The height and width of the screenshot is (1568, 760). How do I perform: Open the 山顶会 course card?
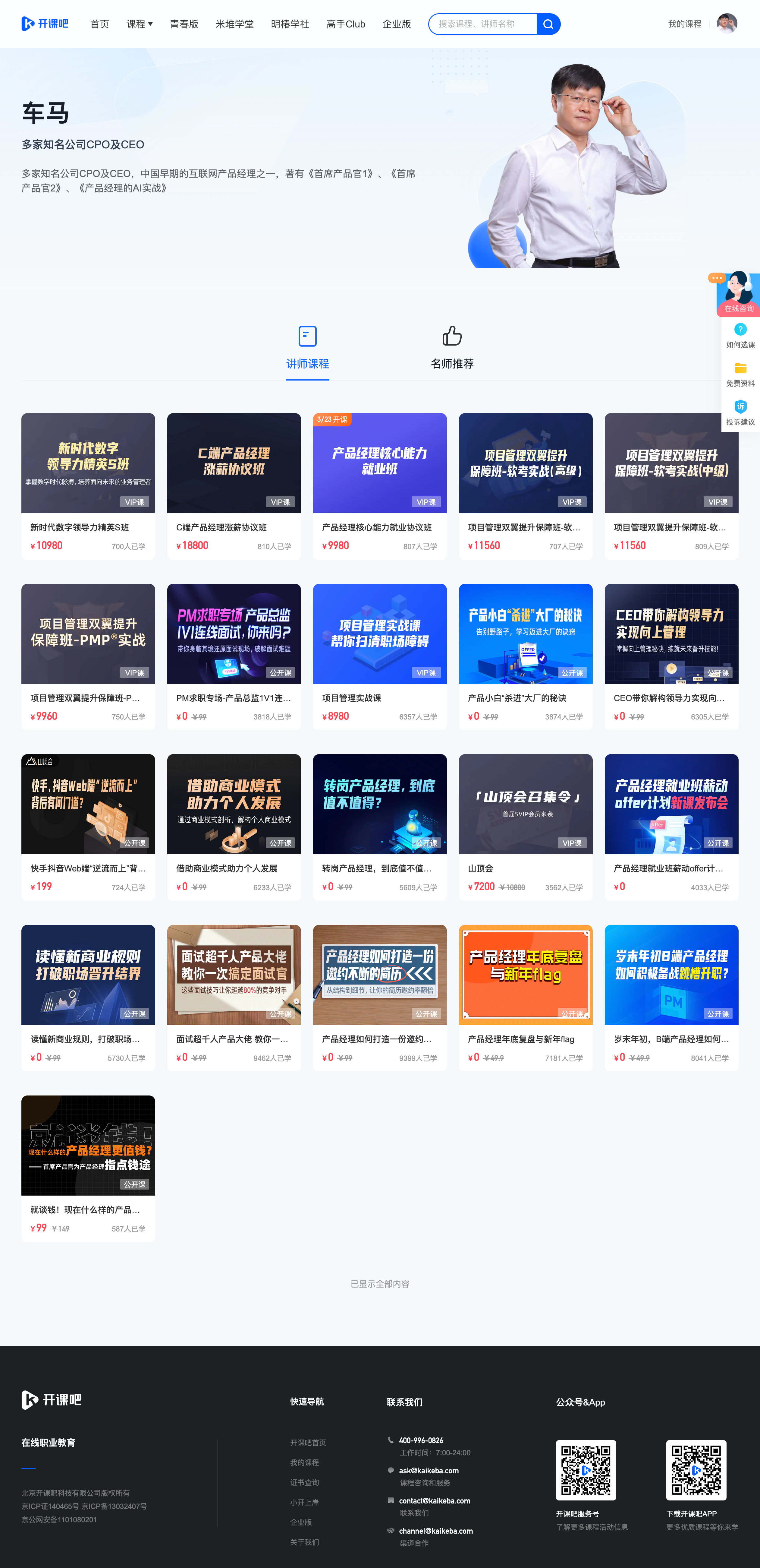click(x=525, y=826)
